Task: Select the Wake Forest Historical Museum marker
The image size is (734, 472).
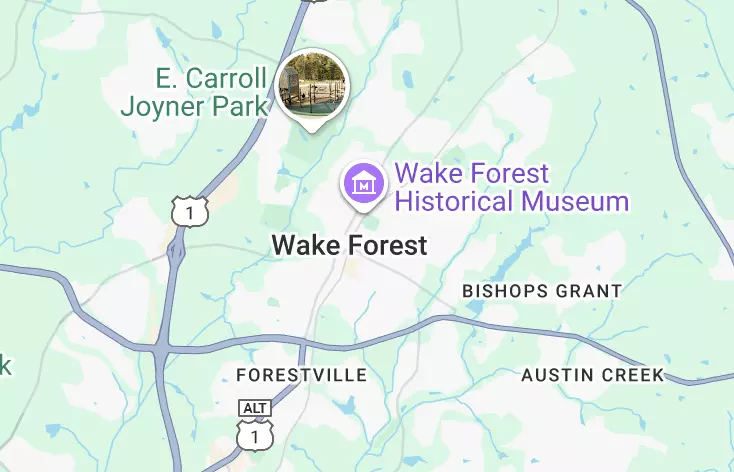Action: coord(364,184)
